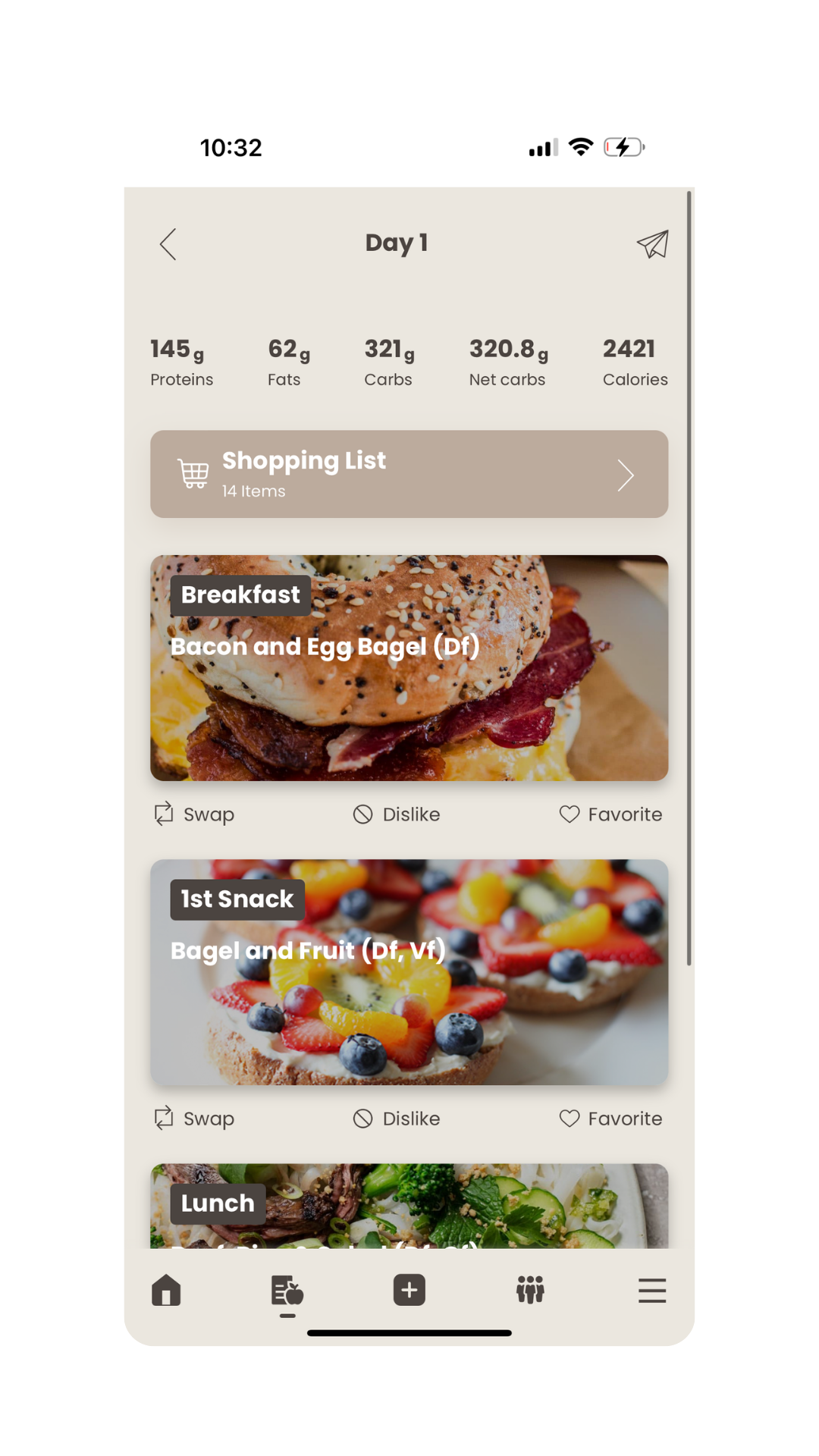Image resolution: width=819 pixels, height=1456 pixels.
Task: Tap the plus add button
Action: tap(409, 1290)
